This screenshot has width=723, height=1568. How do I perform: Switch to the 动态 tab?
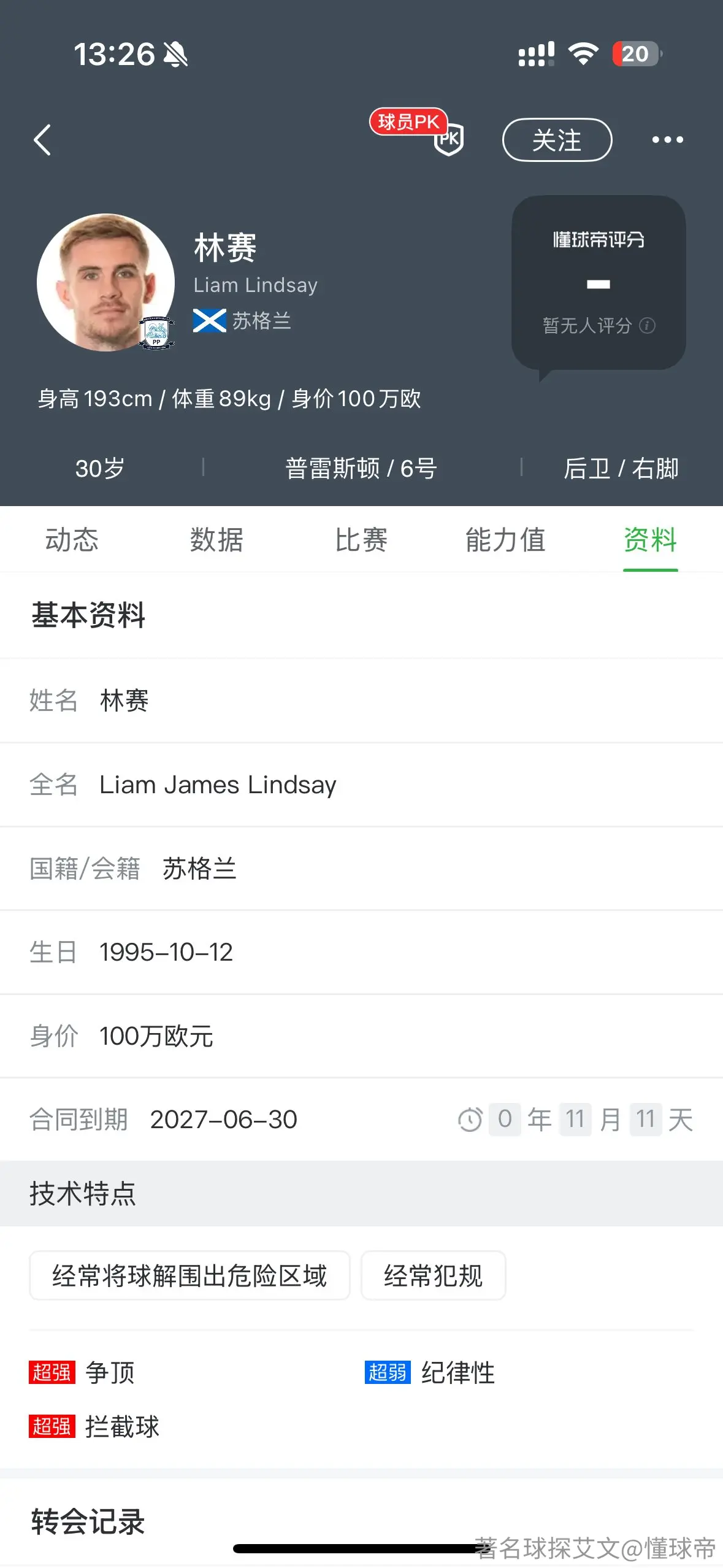pyautogui.click(x=72, y=540)
